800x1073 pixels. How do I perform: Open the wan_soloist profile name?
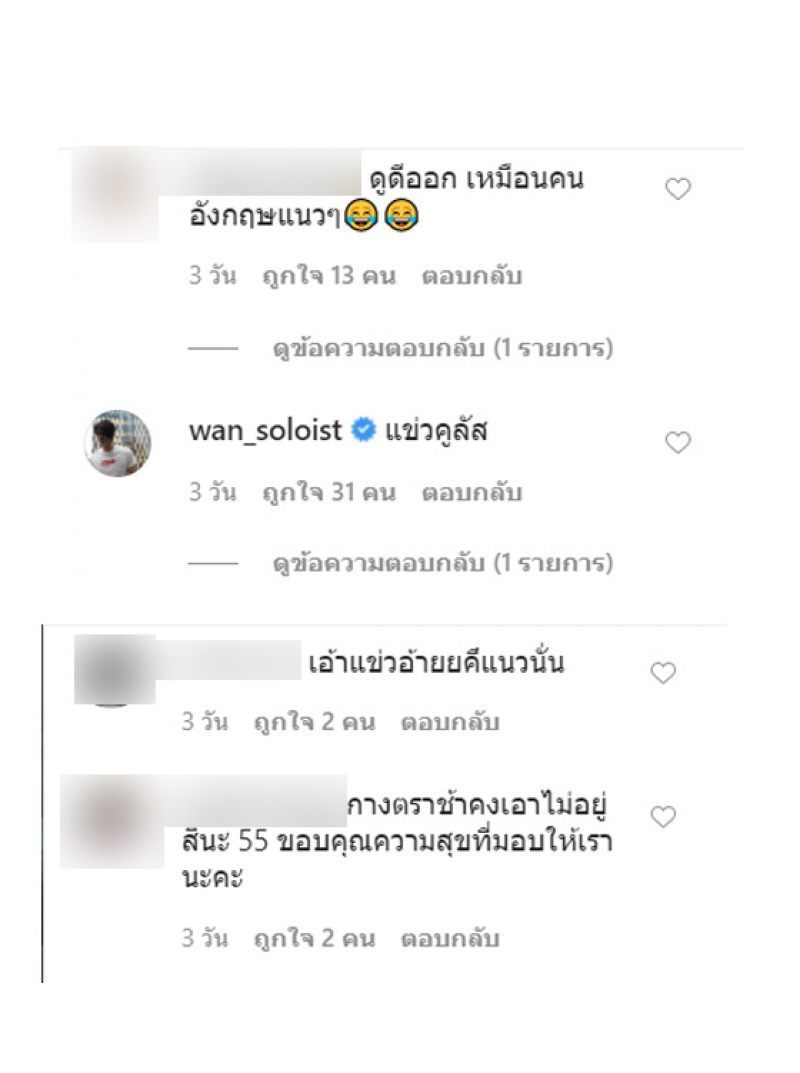265,431
